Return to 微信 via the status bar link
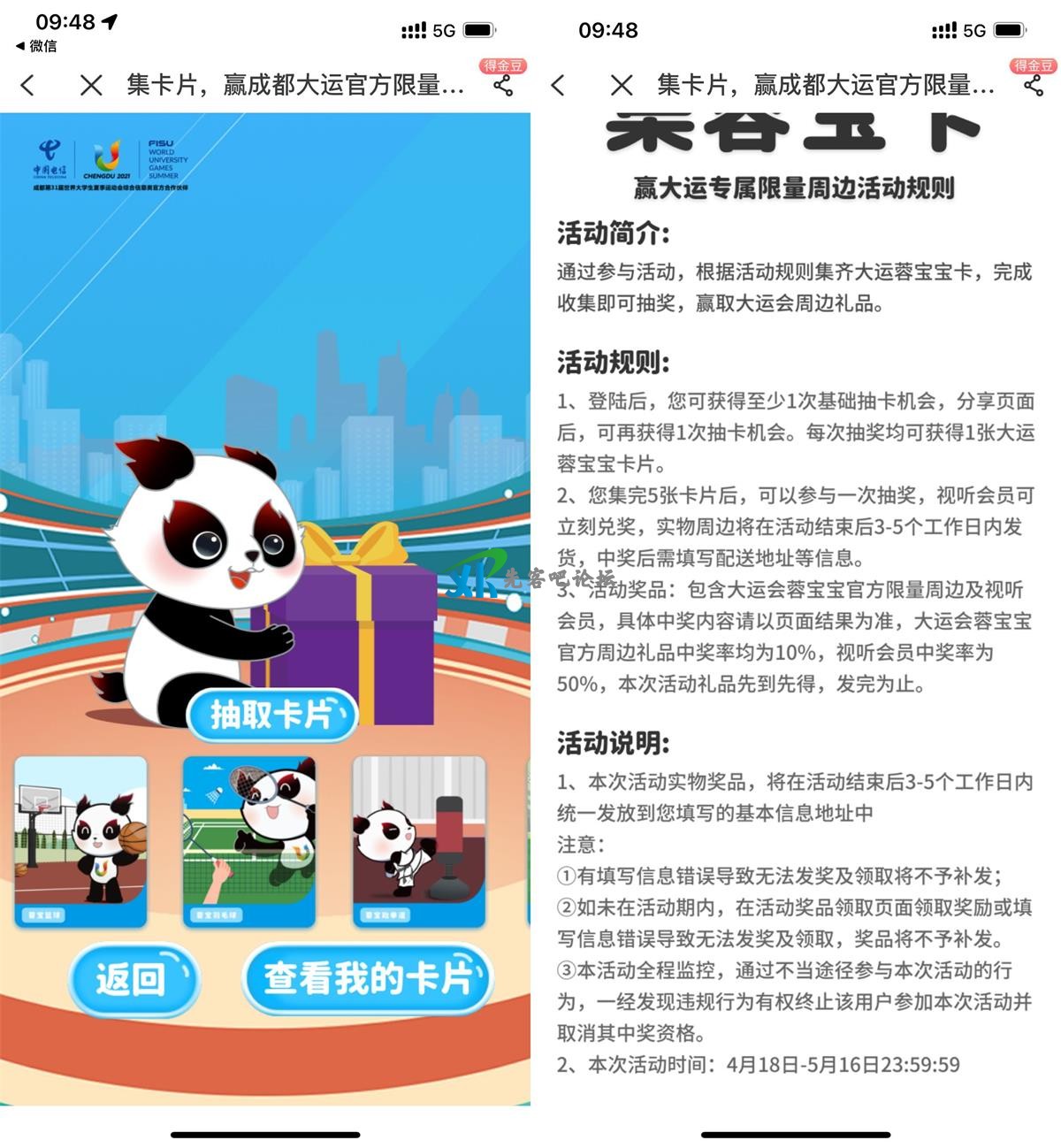Viewport: 1061px width, 1148px height. coord(35,46)
